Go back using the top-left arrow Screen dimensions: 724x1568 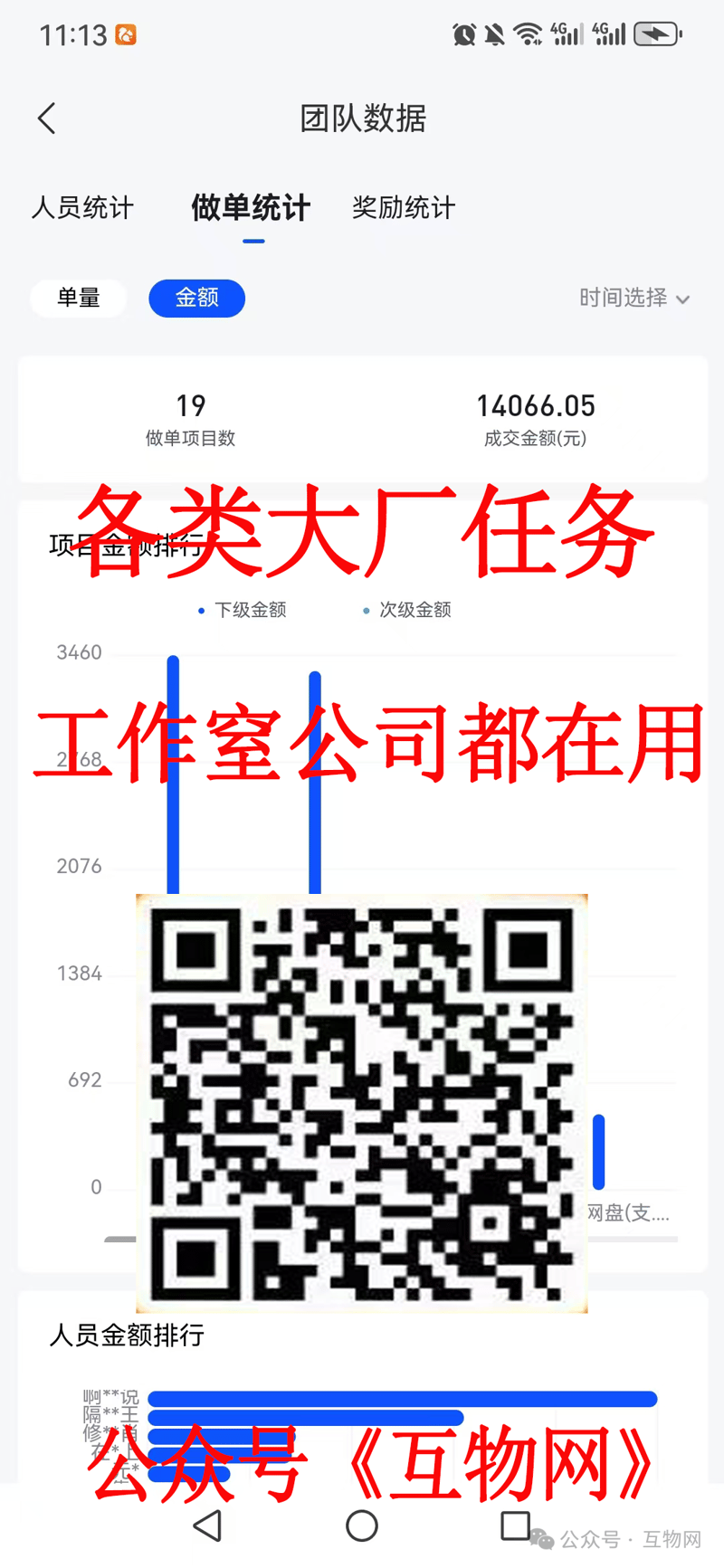click(47, 119)
